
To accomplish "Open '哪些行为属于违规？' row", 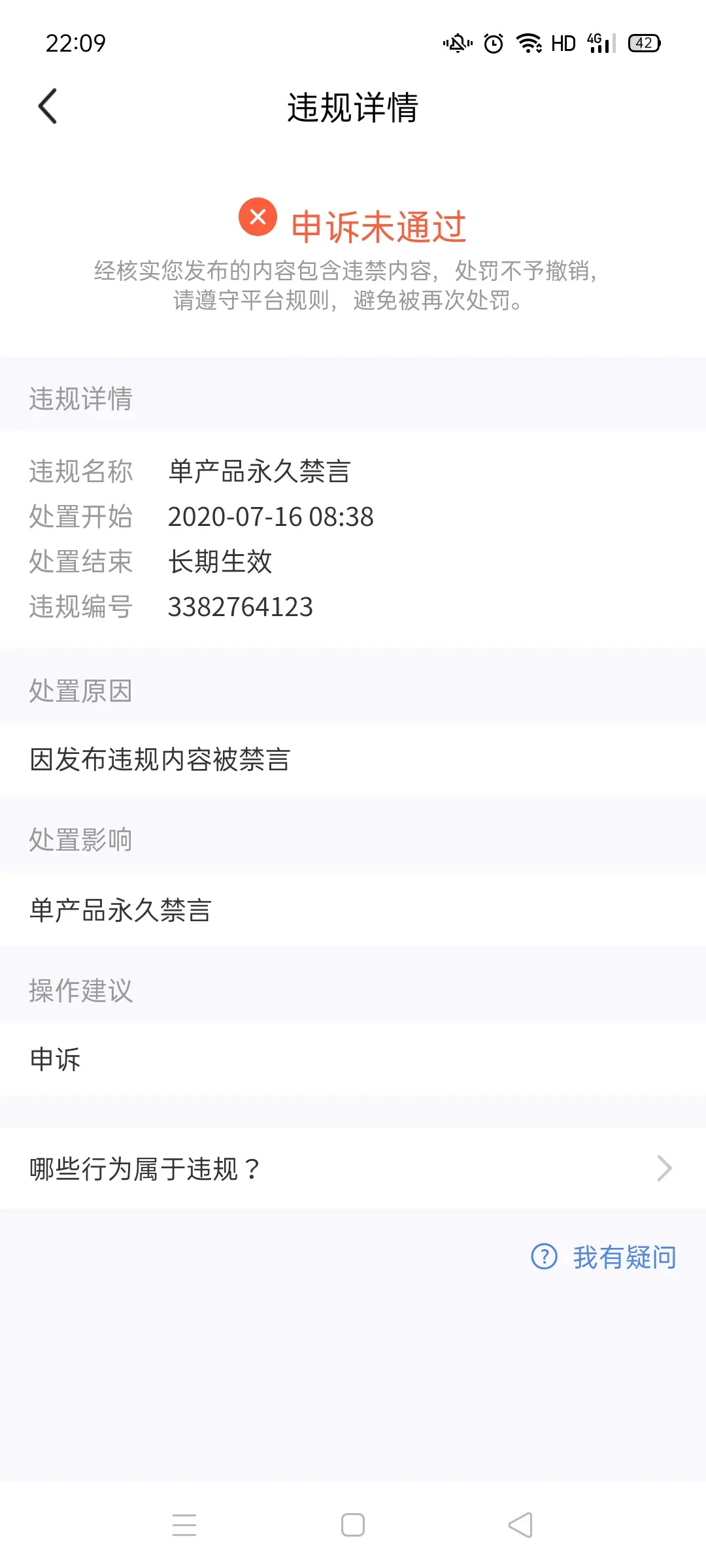I will [x=353, y=1169].
